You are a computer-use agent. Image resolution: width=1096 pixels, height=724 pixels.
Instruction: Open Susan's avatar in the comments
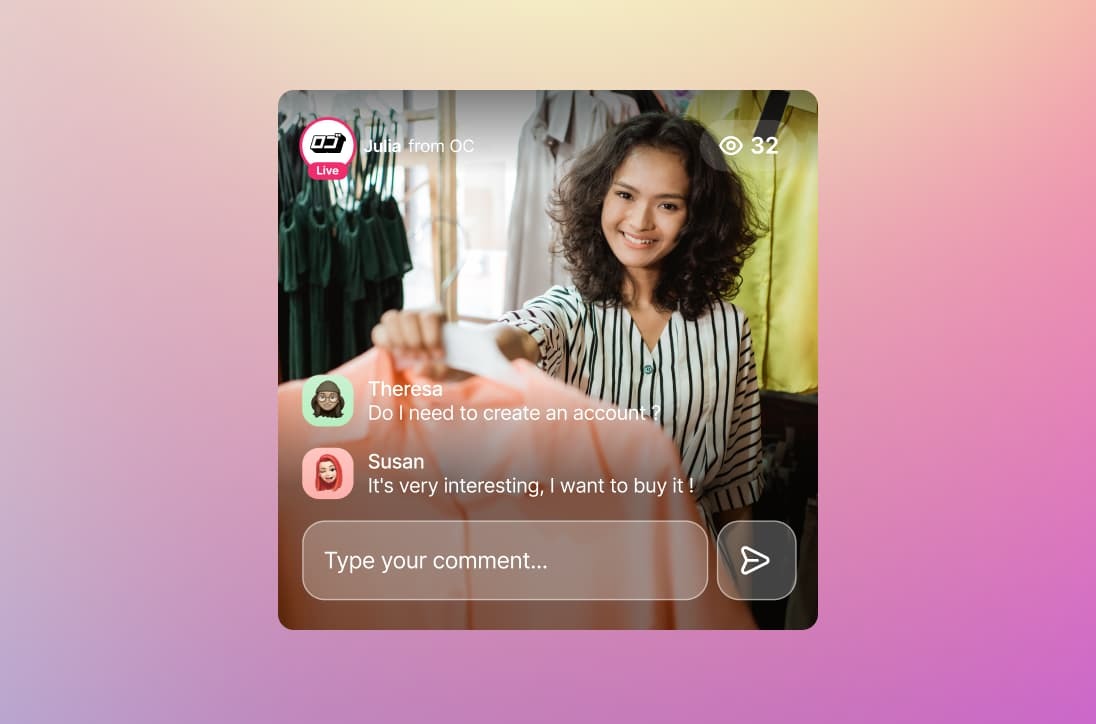[328, 474]
